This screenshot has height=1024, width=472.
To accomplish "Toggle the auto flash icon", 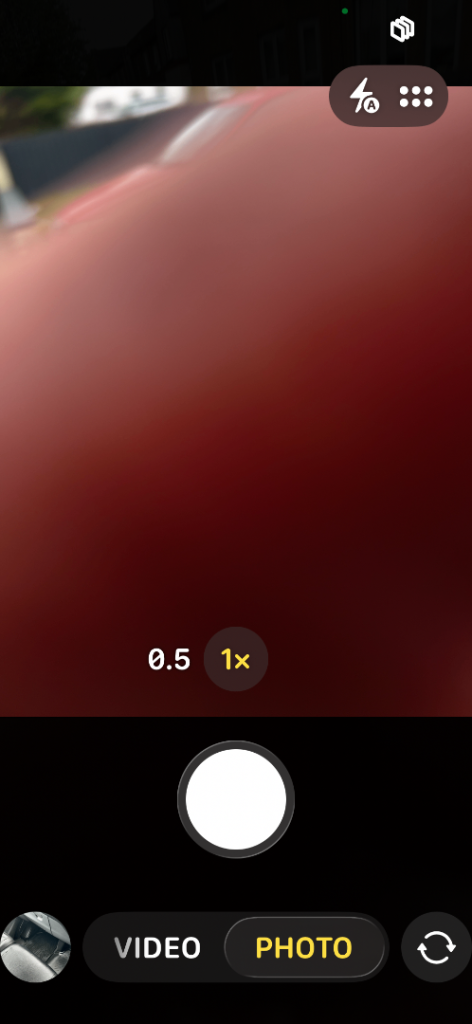I will [363, 96].
